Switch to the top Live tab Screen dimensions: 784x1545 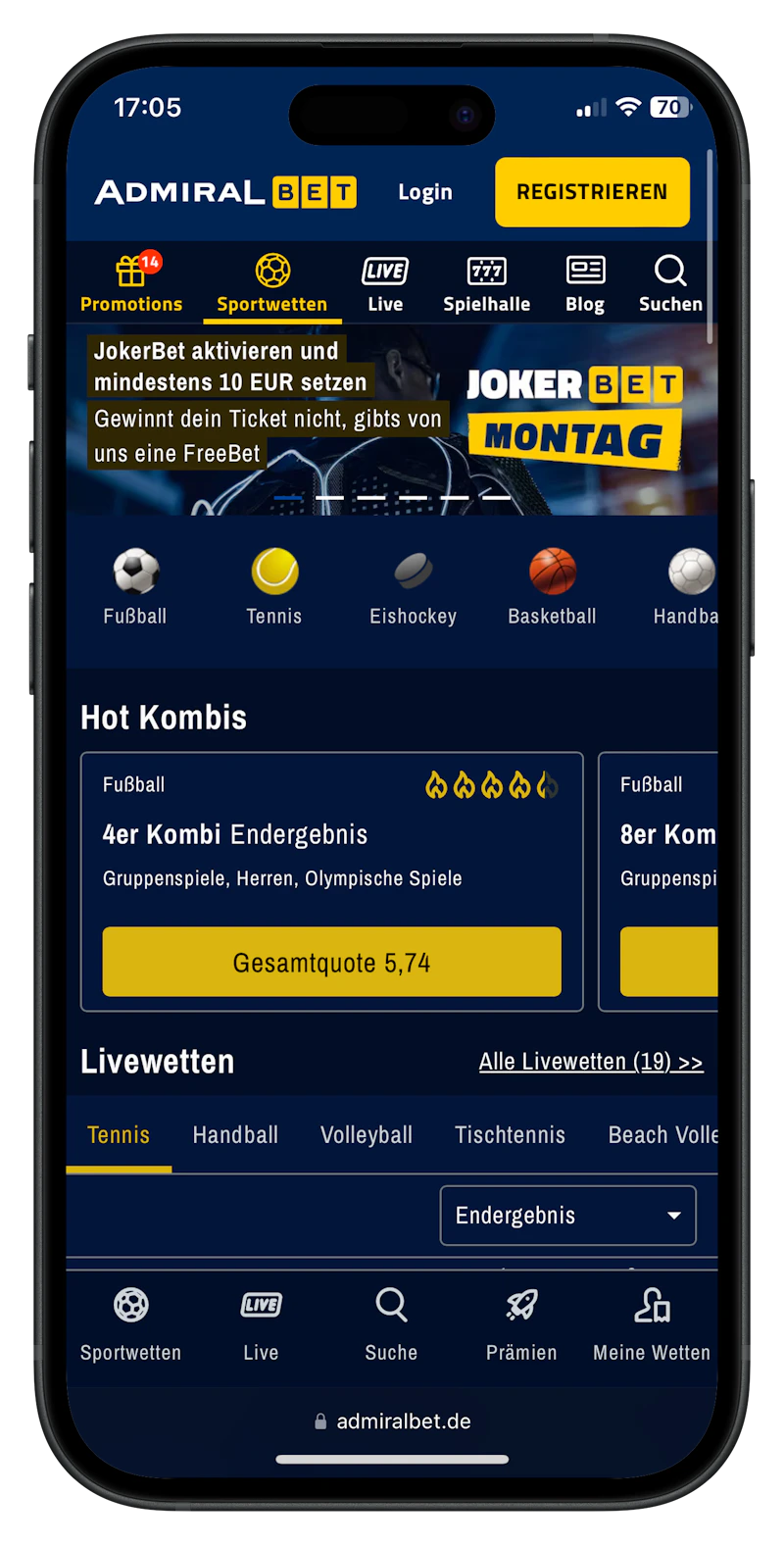385,282
